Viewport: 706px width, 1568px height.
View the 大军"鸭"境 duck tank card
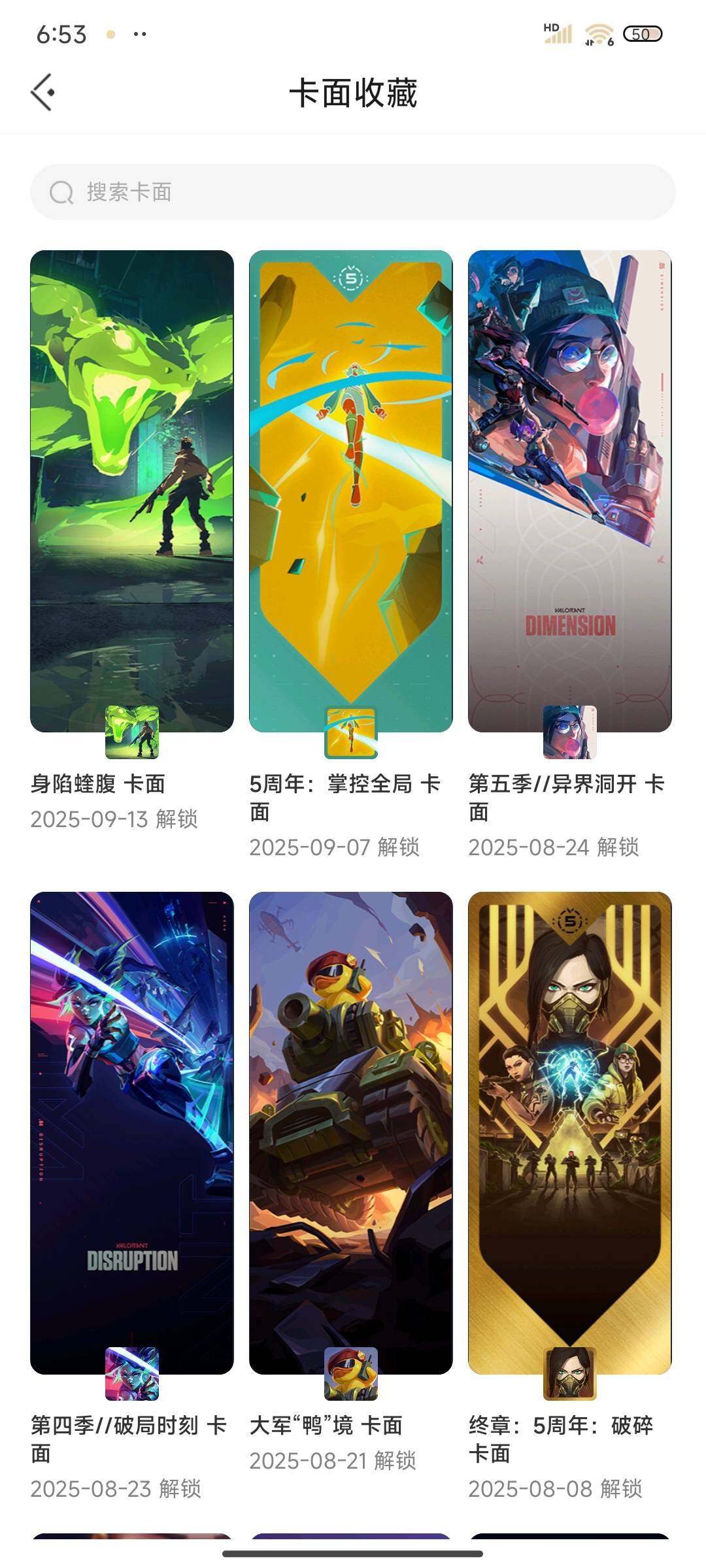[x=351, y=1133]
